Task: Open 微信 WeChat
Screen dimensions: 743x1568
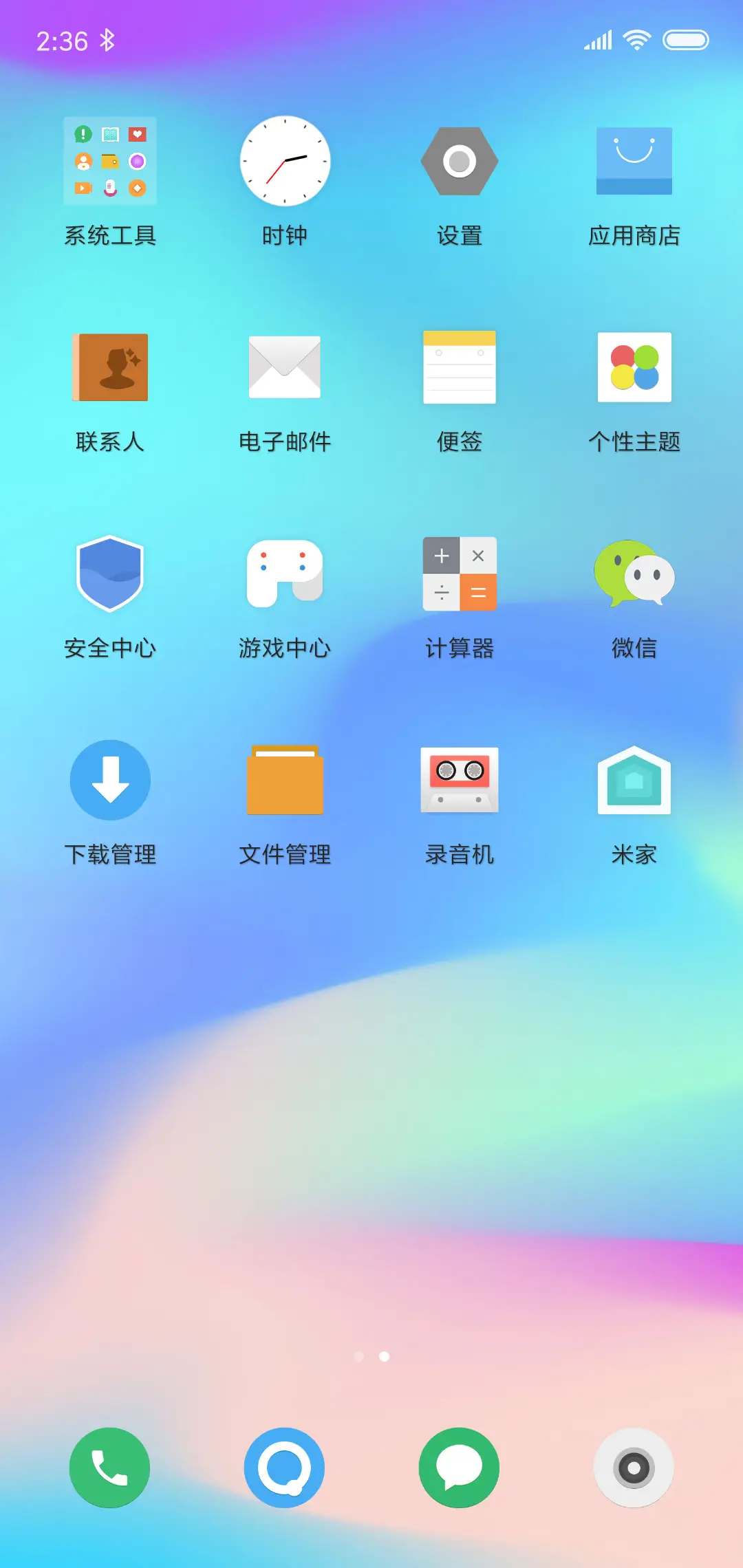Action: (x=634, y=573)
